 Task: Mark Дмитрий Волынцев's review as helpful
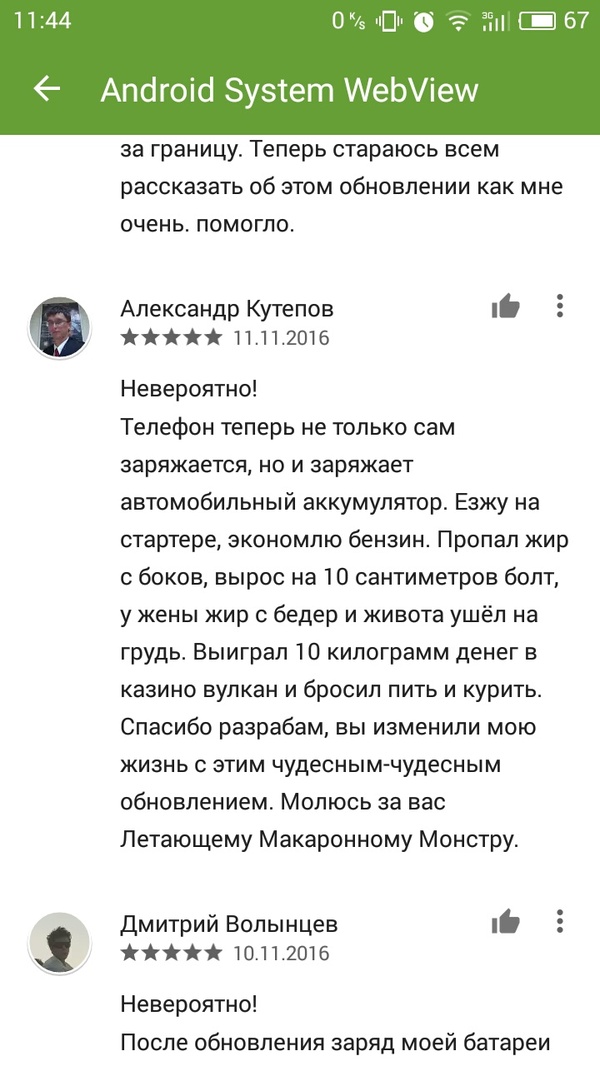pyautogui.click(x=506, y=921)
